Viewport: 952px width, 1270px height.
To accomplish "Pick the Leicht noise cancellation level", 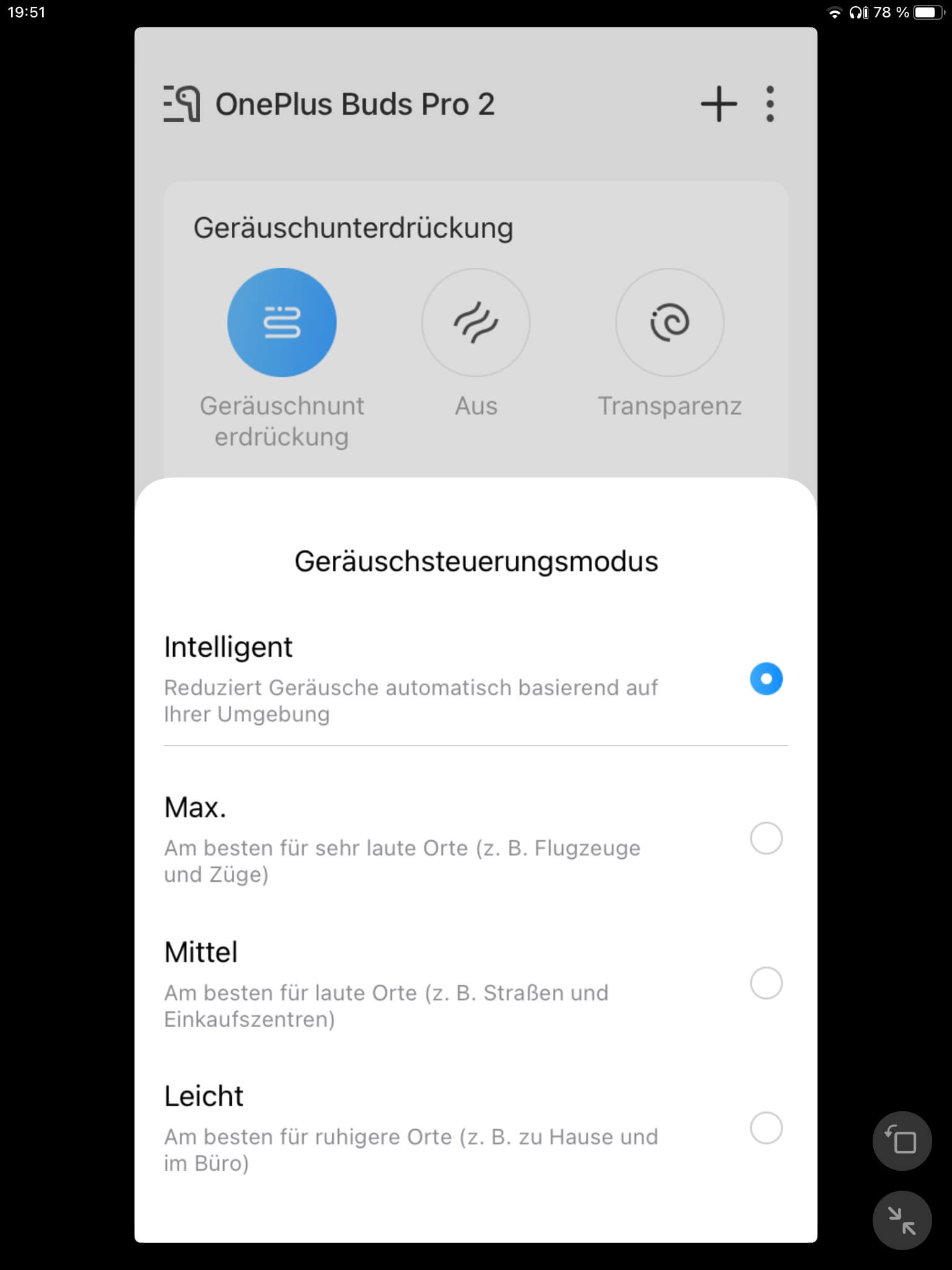I will pyautogui.click(x=766, y=1127).
